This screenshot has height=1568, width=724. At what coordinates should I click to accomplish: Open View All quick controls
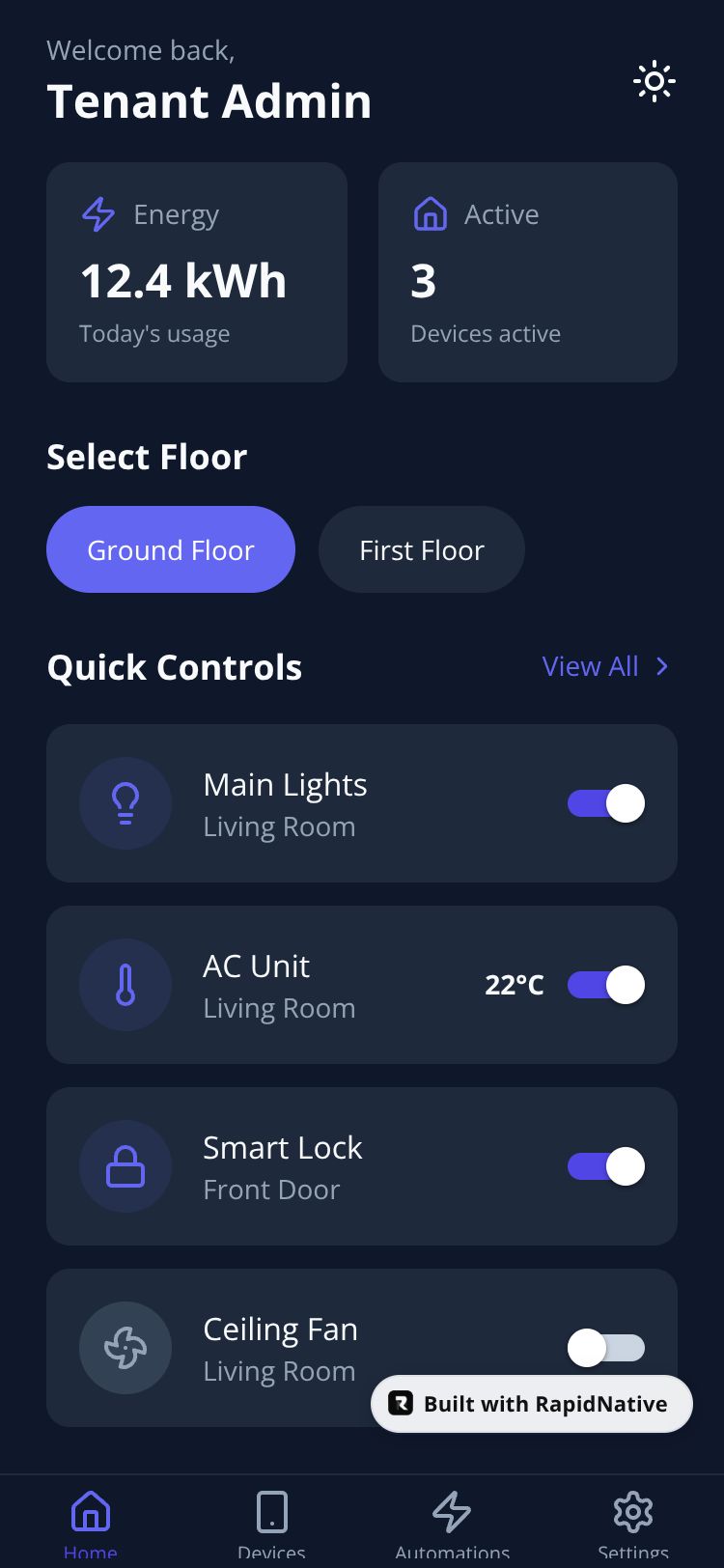[x=605, y=666]
